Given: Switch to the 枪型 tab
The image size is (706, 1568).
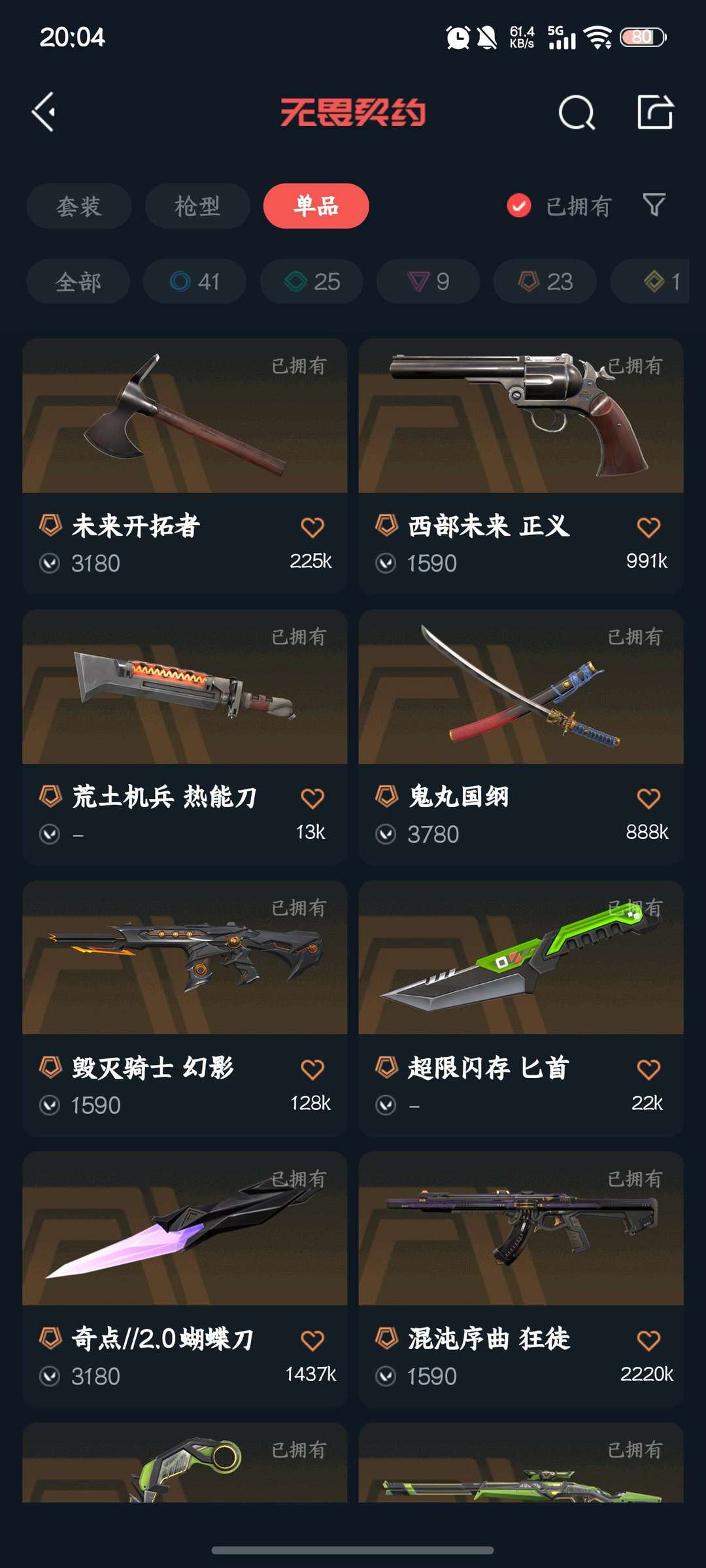Looking at the screenshot, I should click(x=197, y=206).
